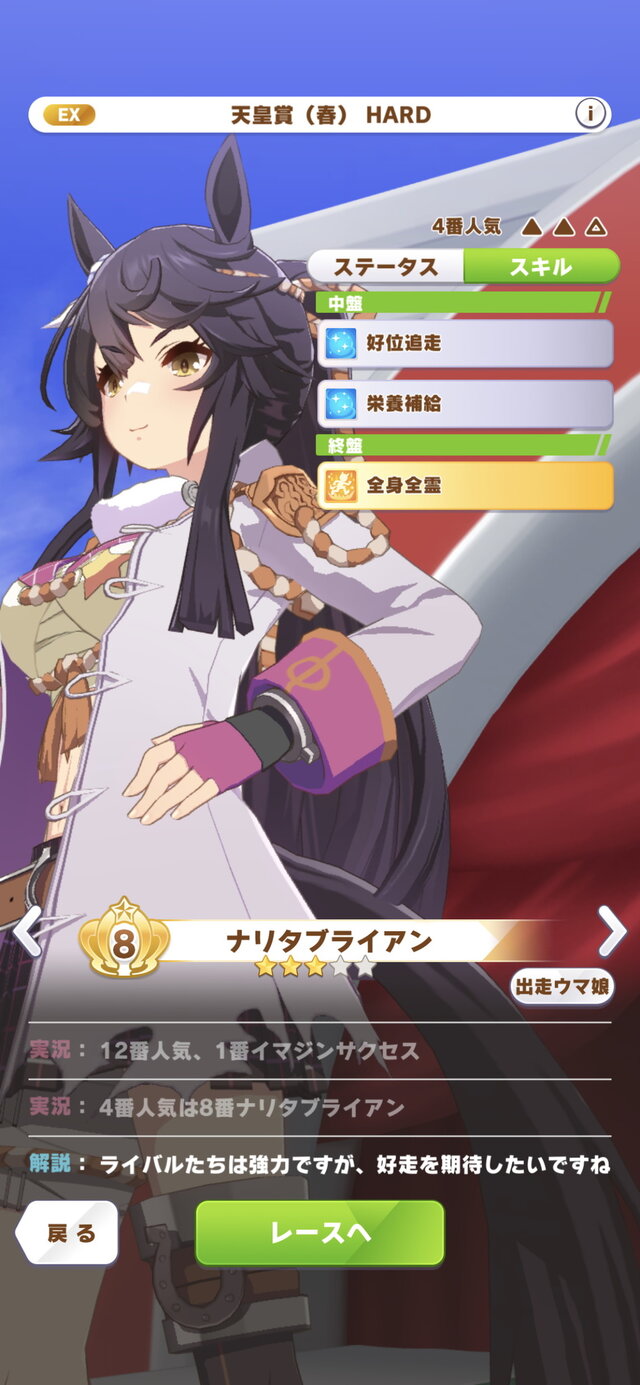Open the 好位追走 skill details
The width and height of the screenshot is (640, 1385).
coord(465,344)
